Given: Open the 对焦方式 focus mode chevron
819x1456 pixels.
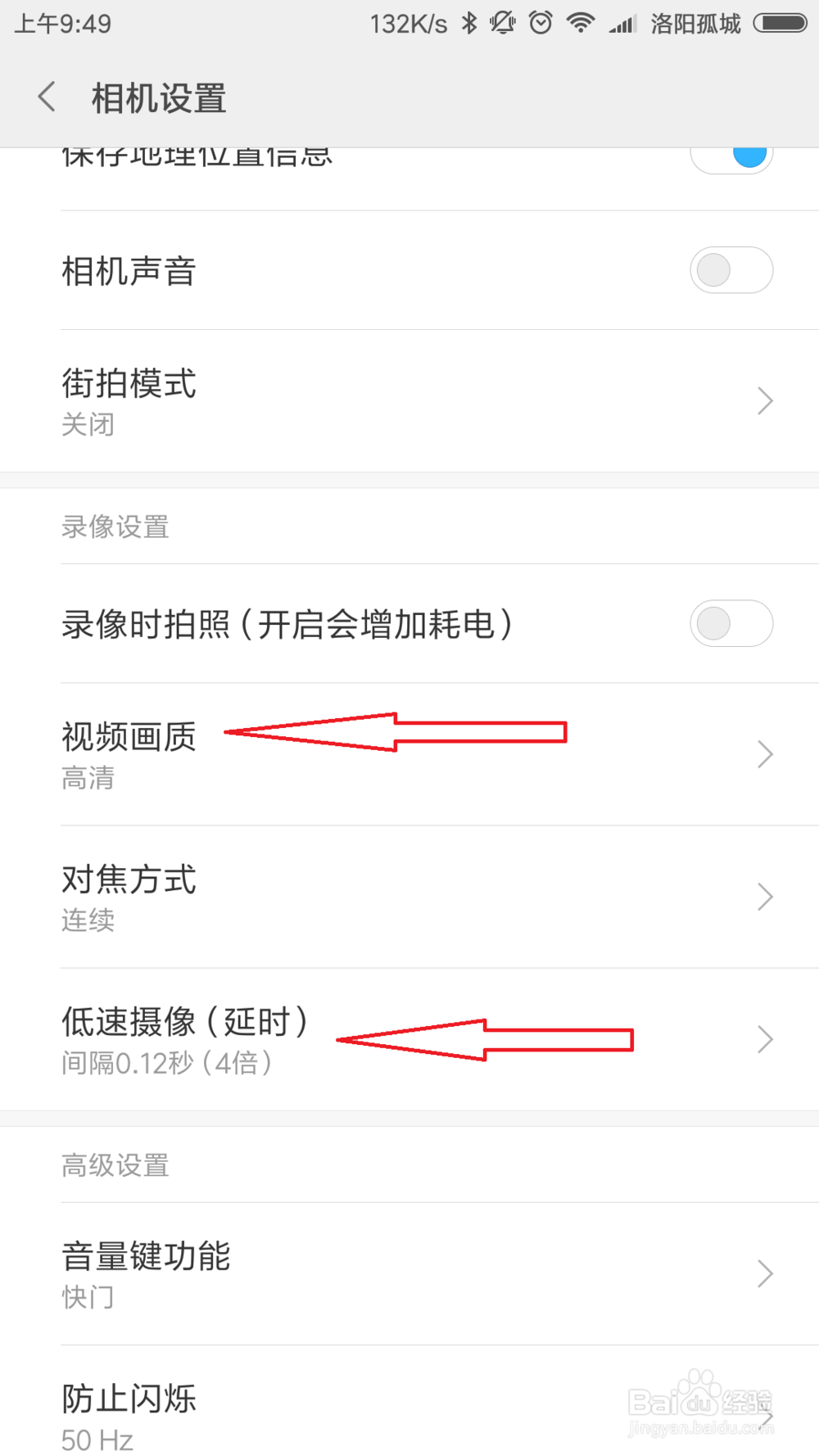Looking at the screenshot, I should pyautogui.click(x=763, y=897).
